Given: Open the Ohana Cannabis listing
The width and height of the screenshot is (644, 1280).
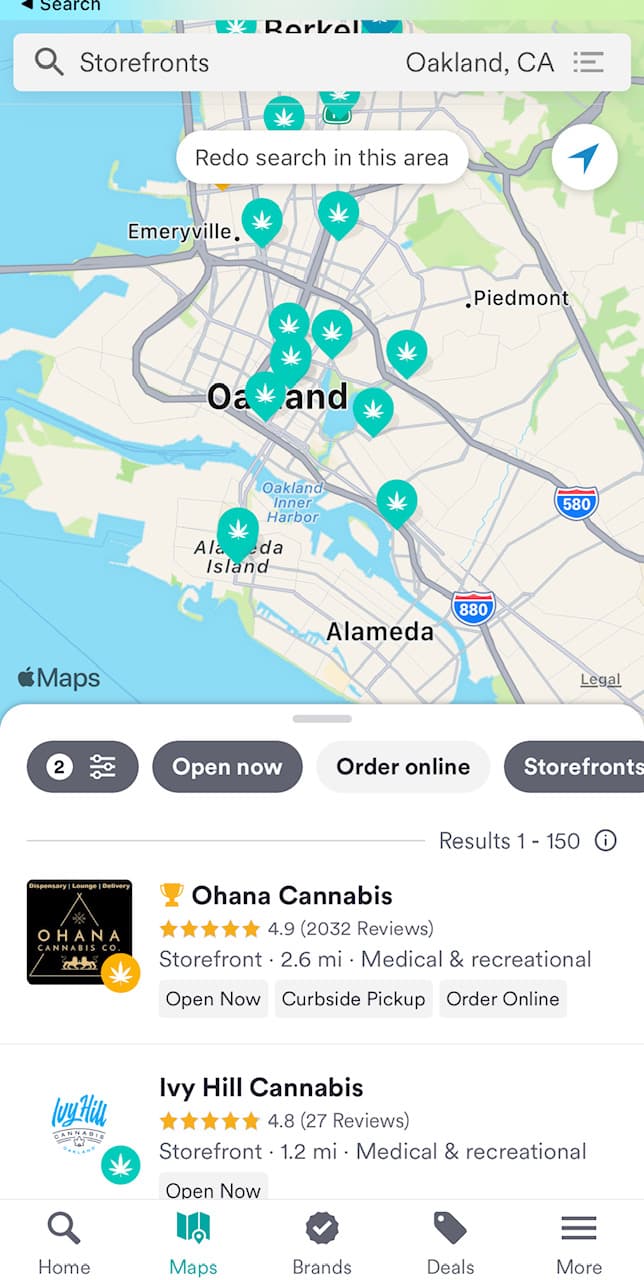Looking at the screenshot, I should (x=322, y=946).
